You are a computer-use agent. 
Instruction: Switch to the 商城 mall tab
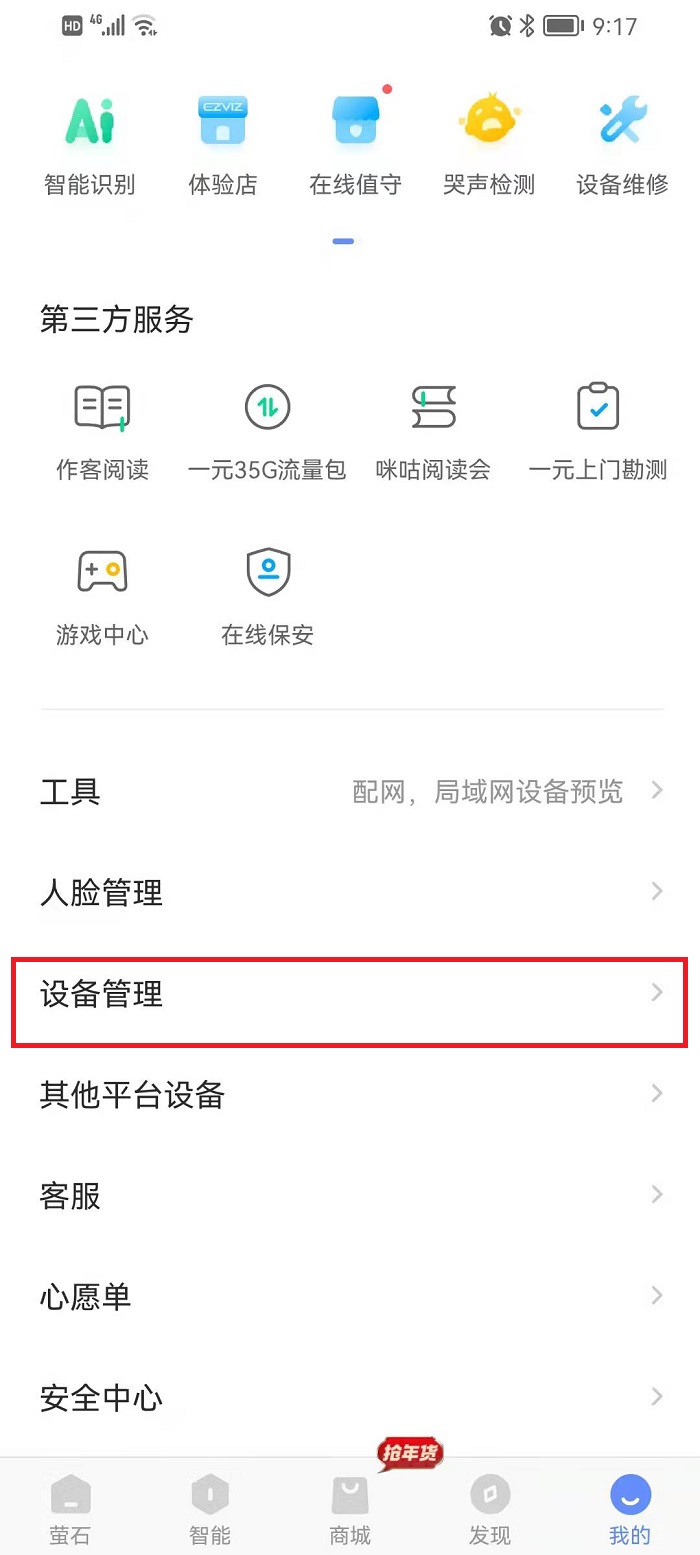(x=350, y=1508)
